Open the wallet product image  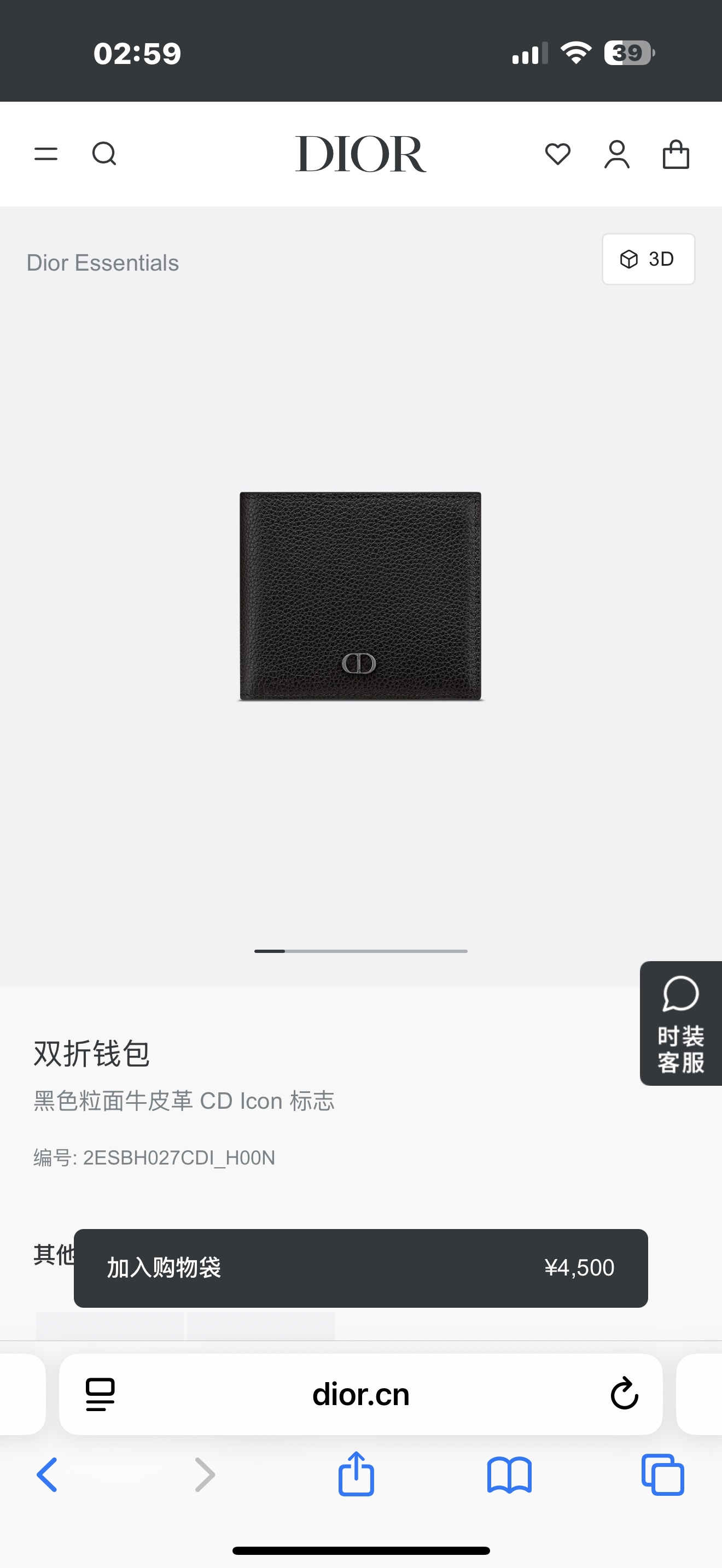pyautogui.click(x=360, y=596)
